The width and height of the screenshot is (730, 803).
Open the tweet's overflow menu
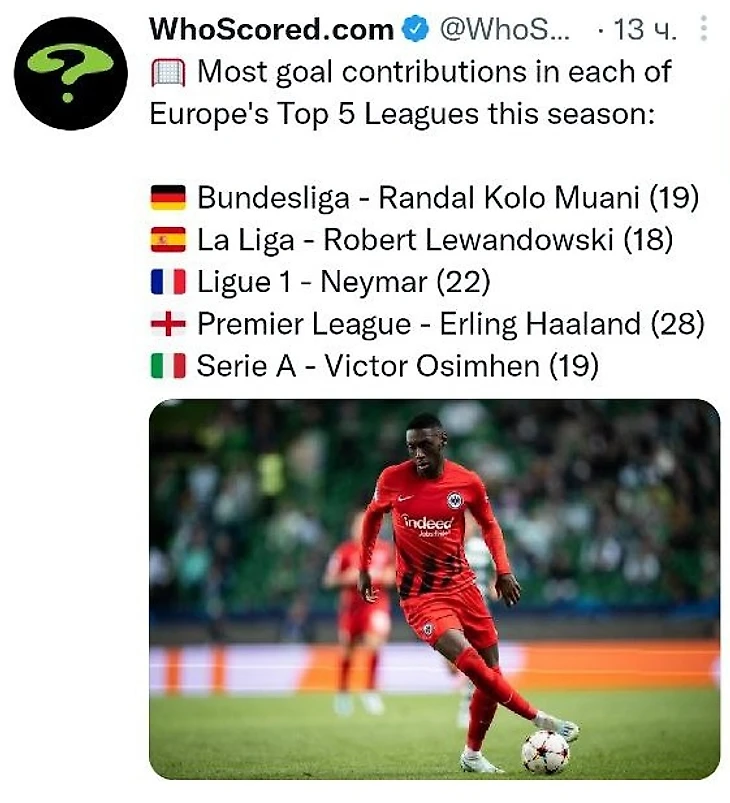pyautogui.click(x=707, y=27)
